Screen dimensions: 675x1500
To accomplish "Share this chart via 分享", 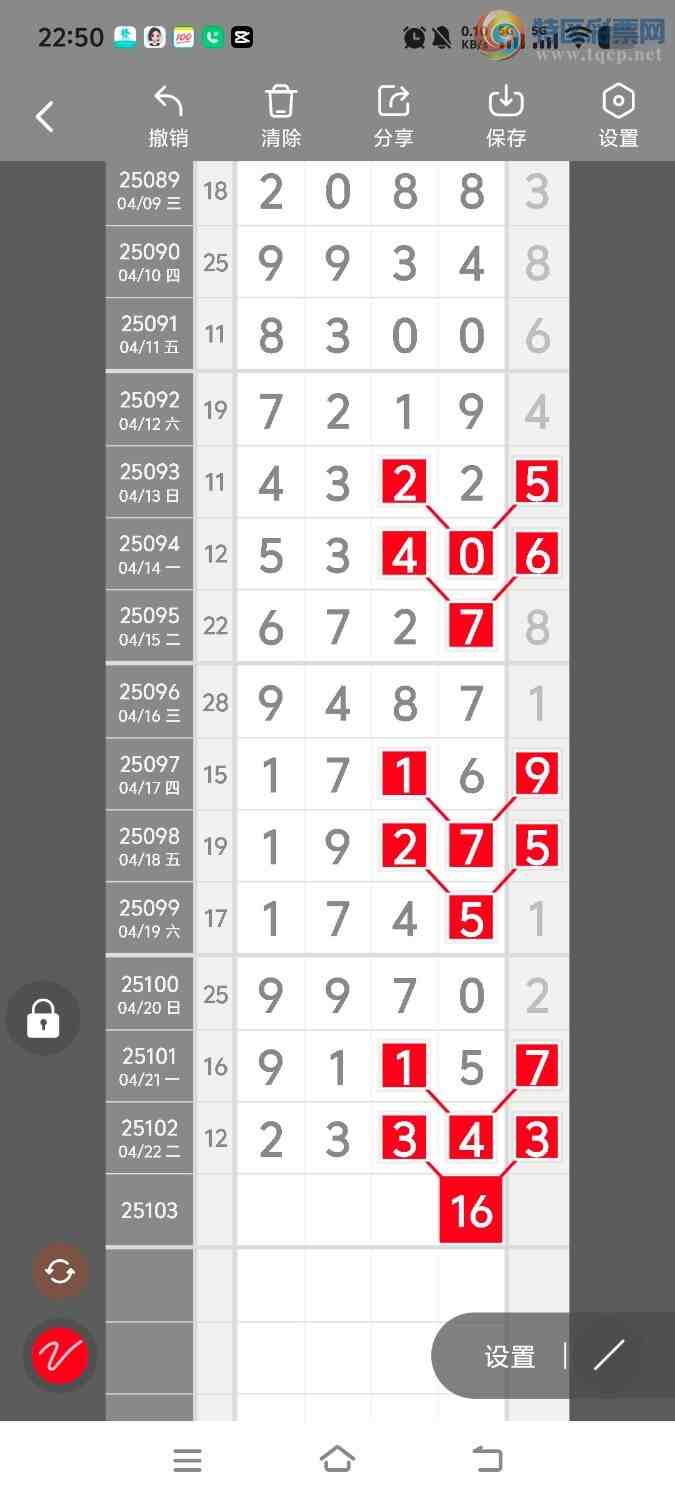I will tap(393, 116).
